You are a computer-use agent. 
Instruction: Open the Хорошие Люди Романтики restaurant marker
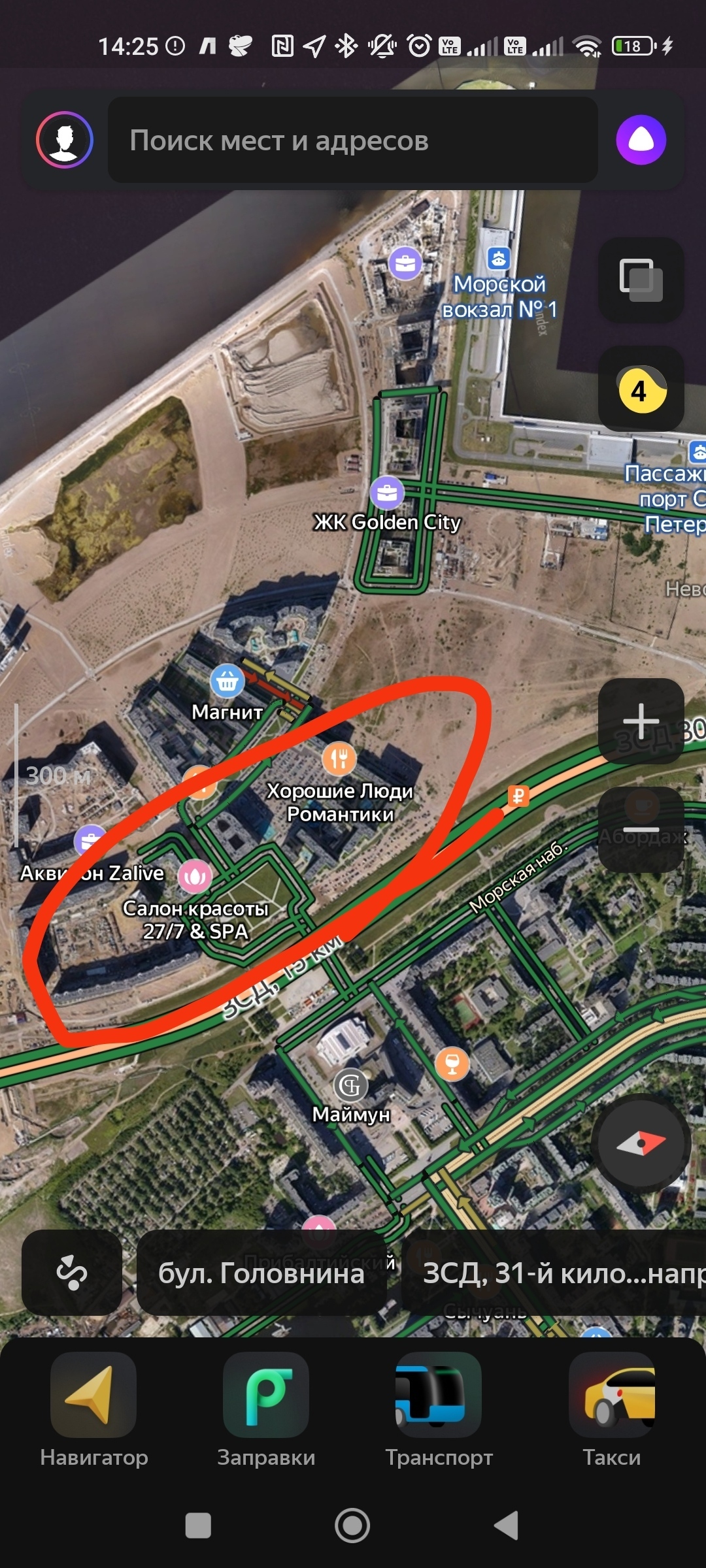click(x=339, y=759)
